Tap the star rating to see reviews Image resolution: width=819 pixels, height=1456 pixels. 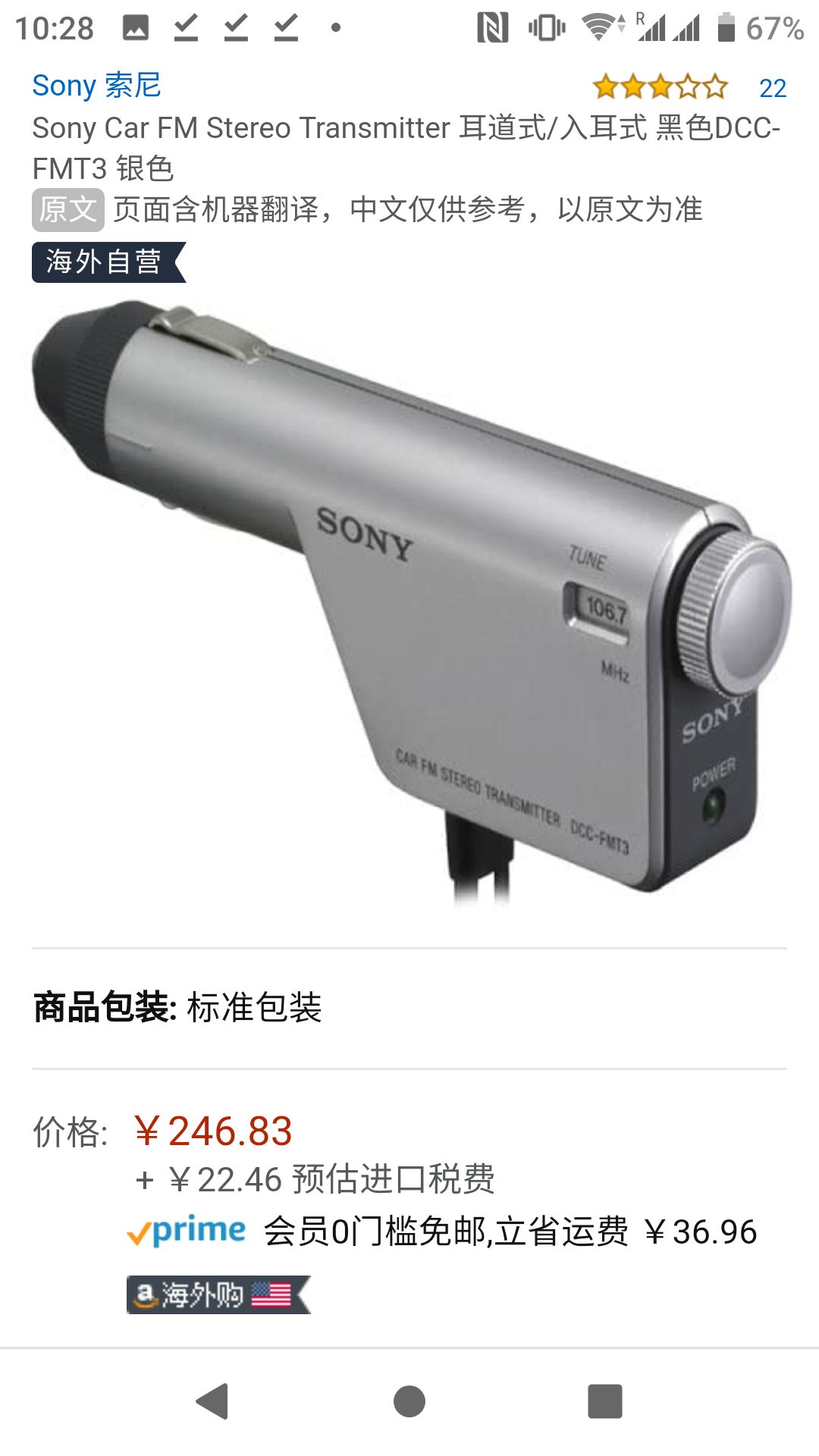tap(660, 87)
